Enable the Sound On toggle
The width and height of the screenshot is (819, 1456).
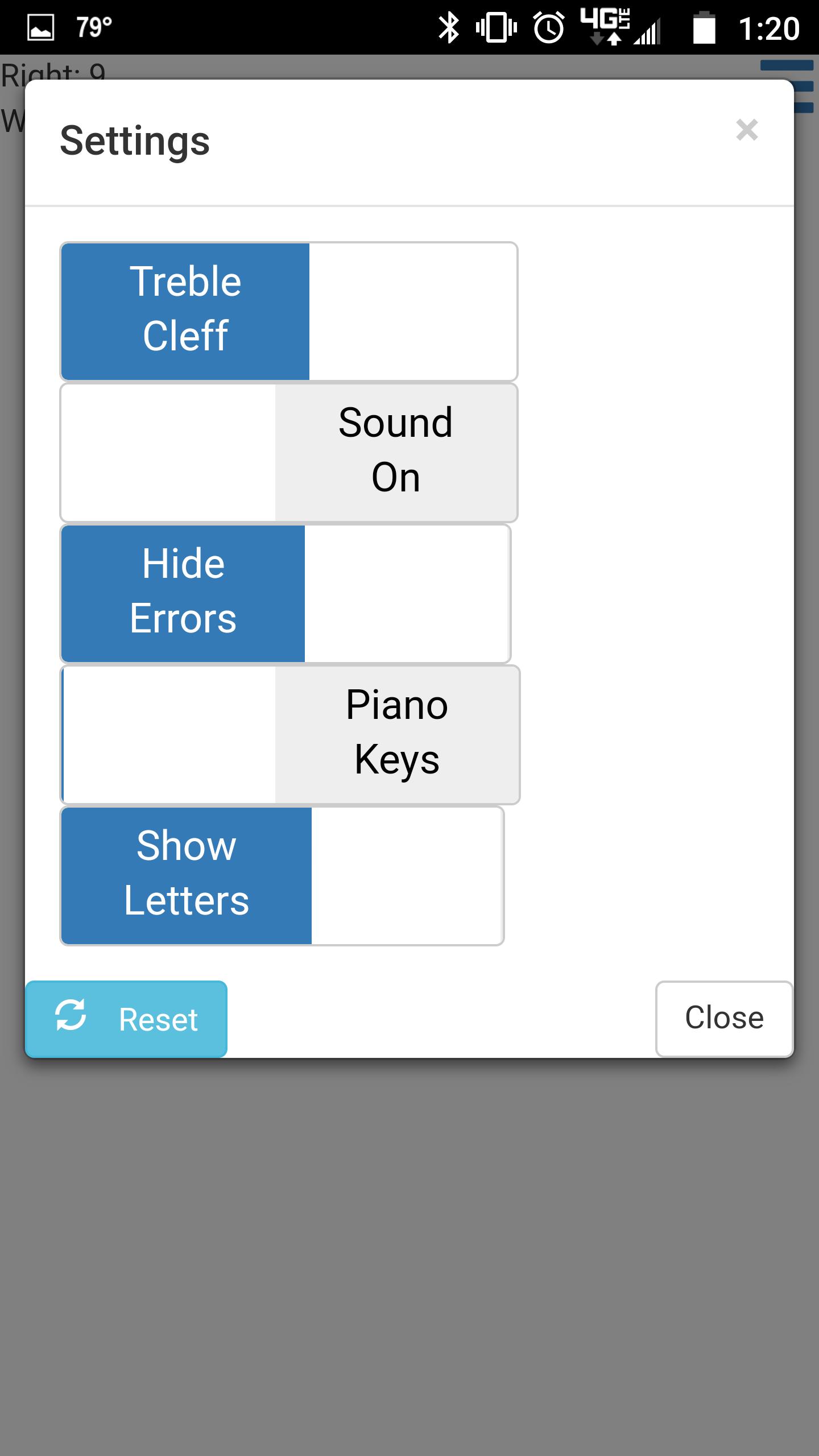tap(396, 451)
